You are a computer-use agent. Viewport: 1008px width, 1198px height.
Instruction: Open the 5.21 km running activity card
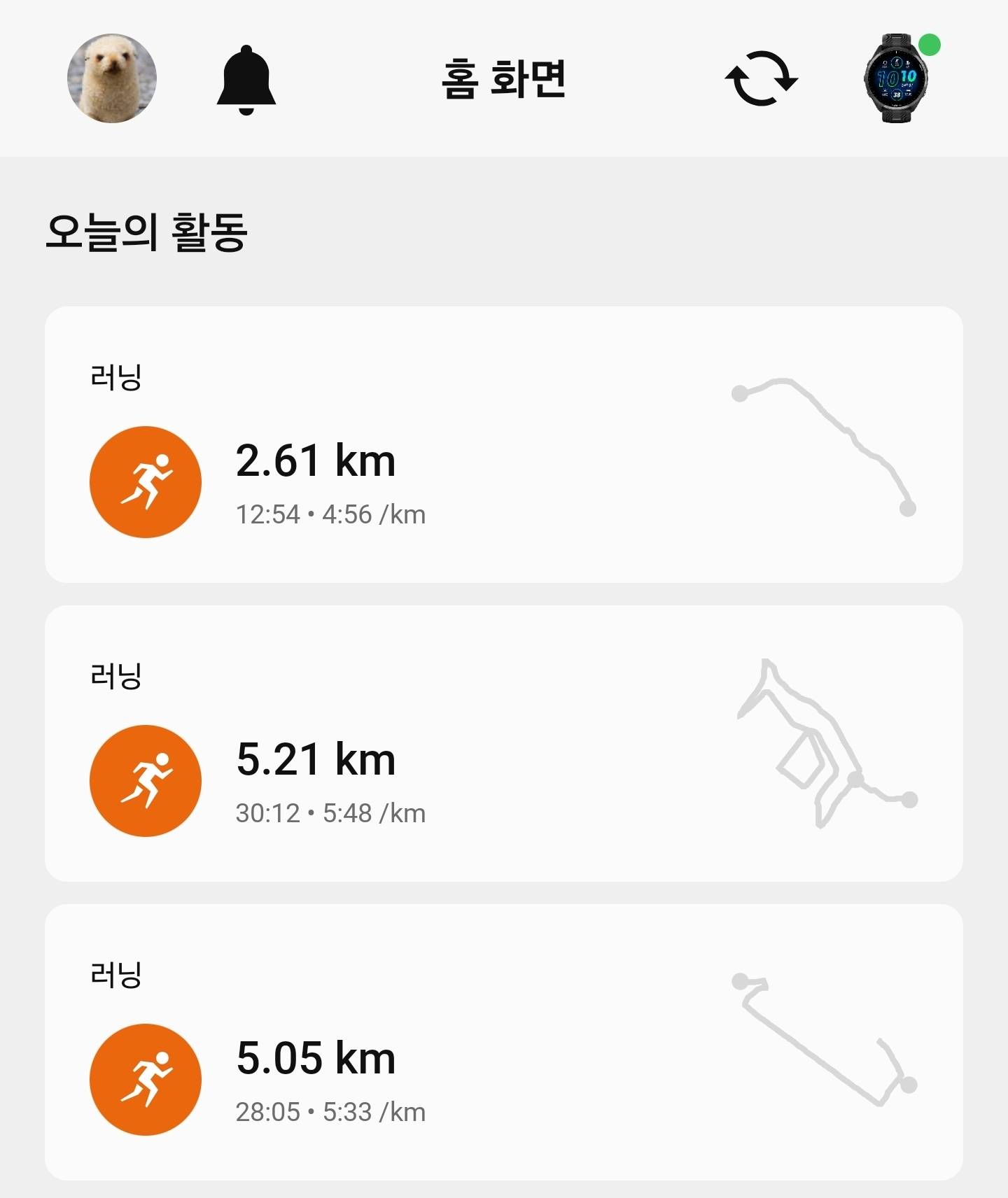coord(504,742)
